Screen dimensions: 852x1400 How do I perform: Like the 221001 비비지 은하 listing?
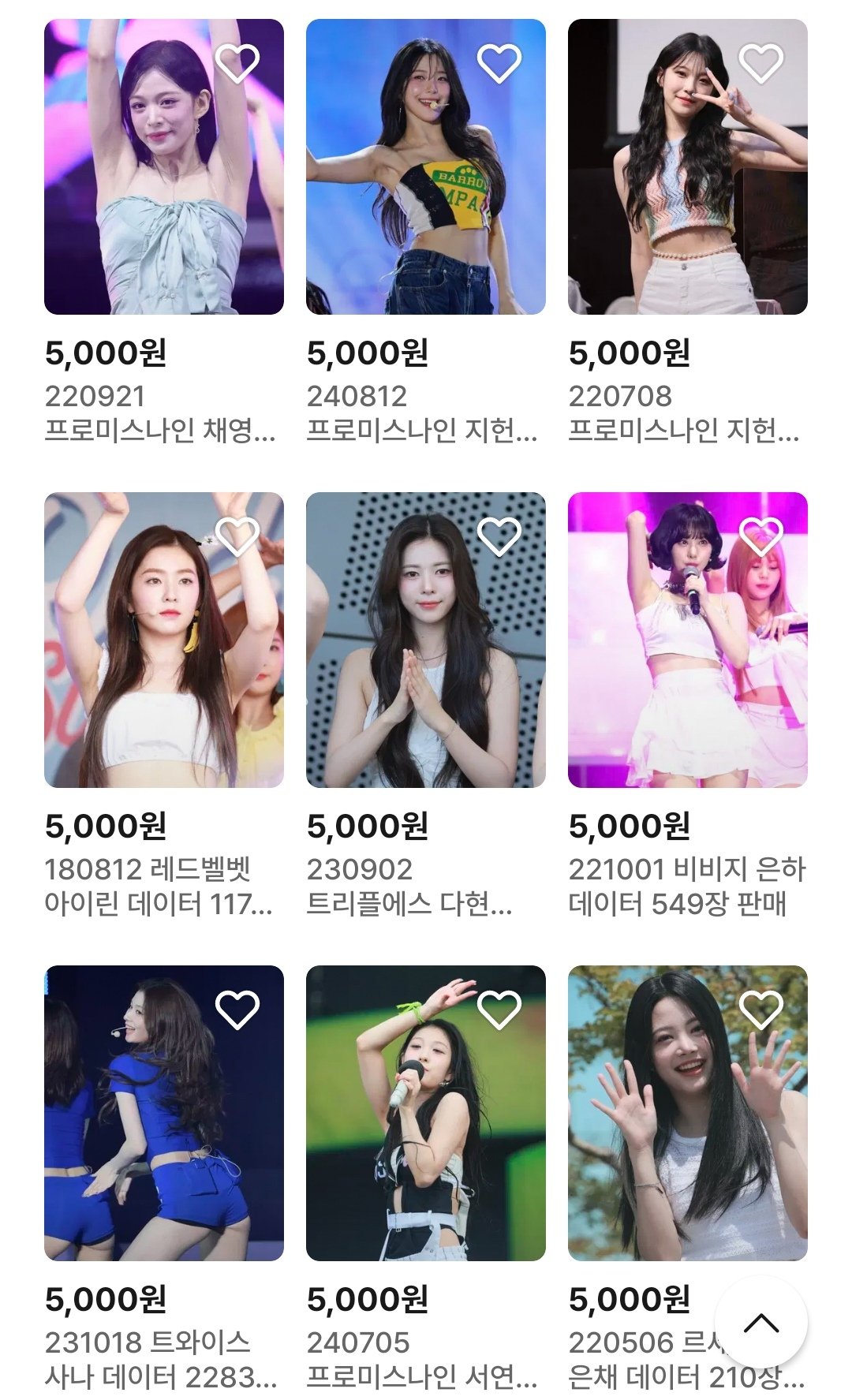pyautogui.click(x=761, y=536)
